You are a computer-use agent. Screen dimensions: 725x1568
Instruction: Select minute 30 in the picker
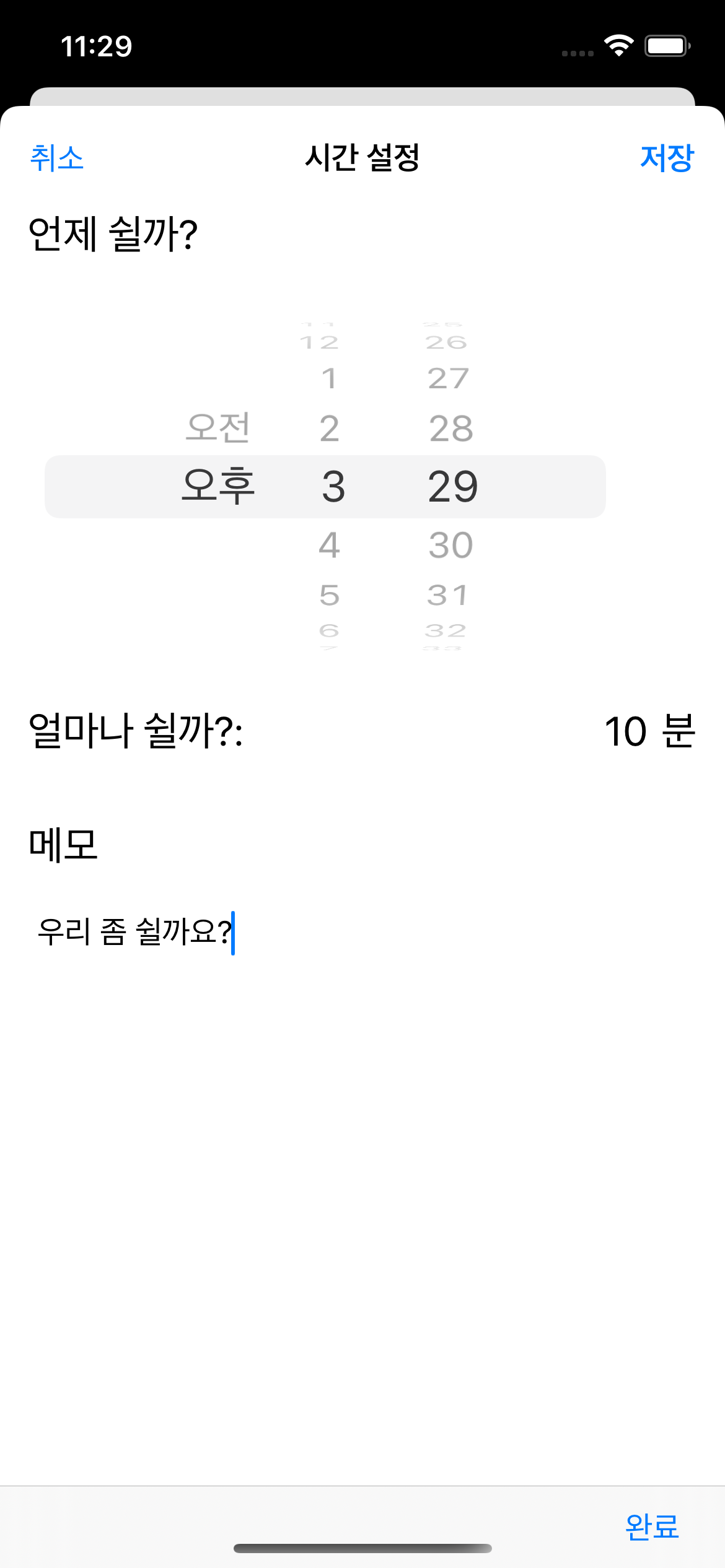coord(450,546)
